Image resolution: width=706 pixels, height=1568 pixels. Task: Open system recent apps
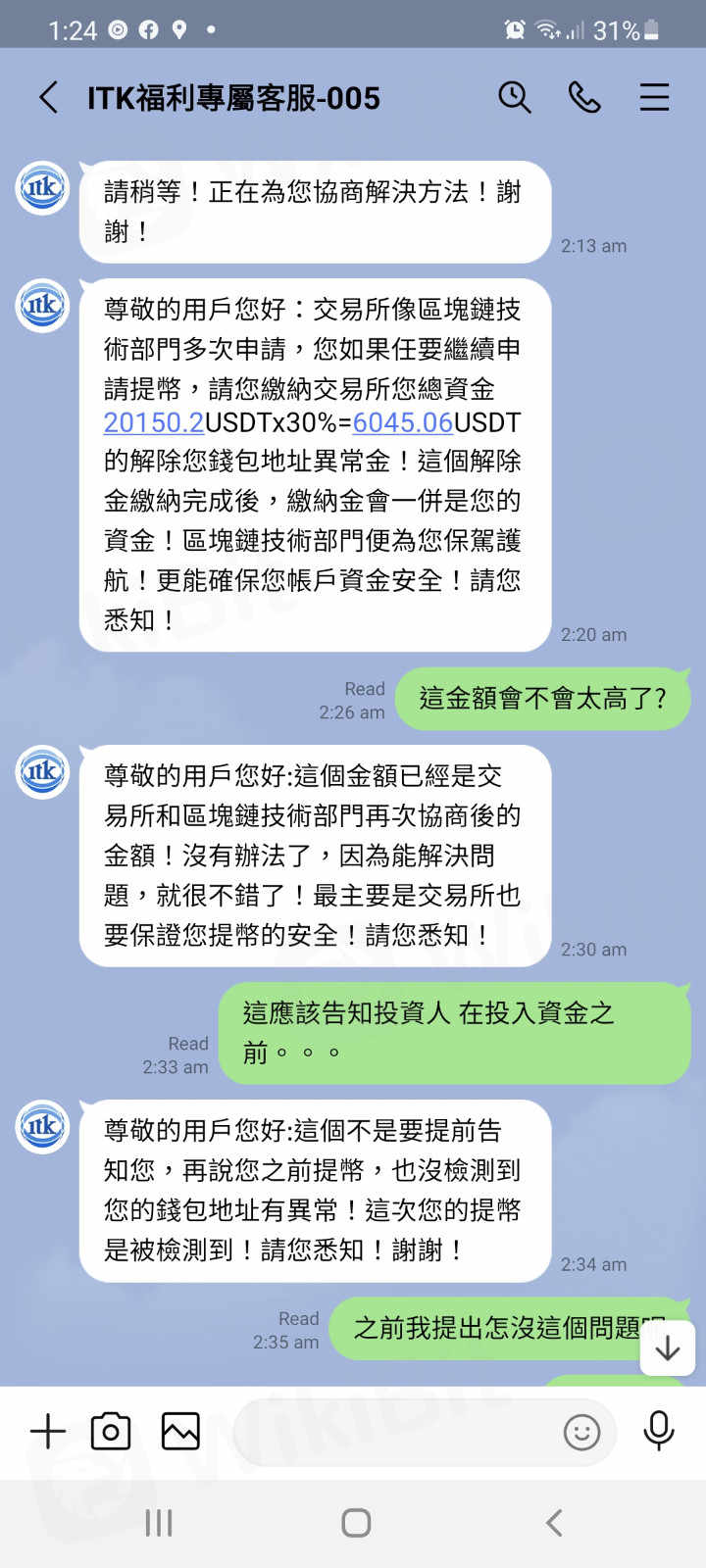click(x=159, y=1522)
